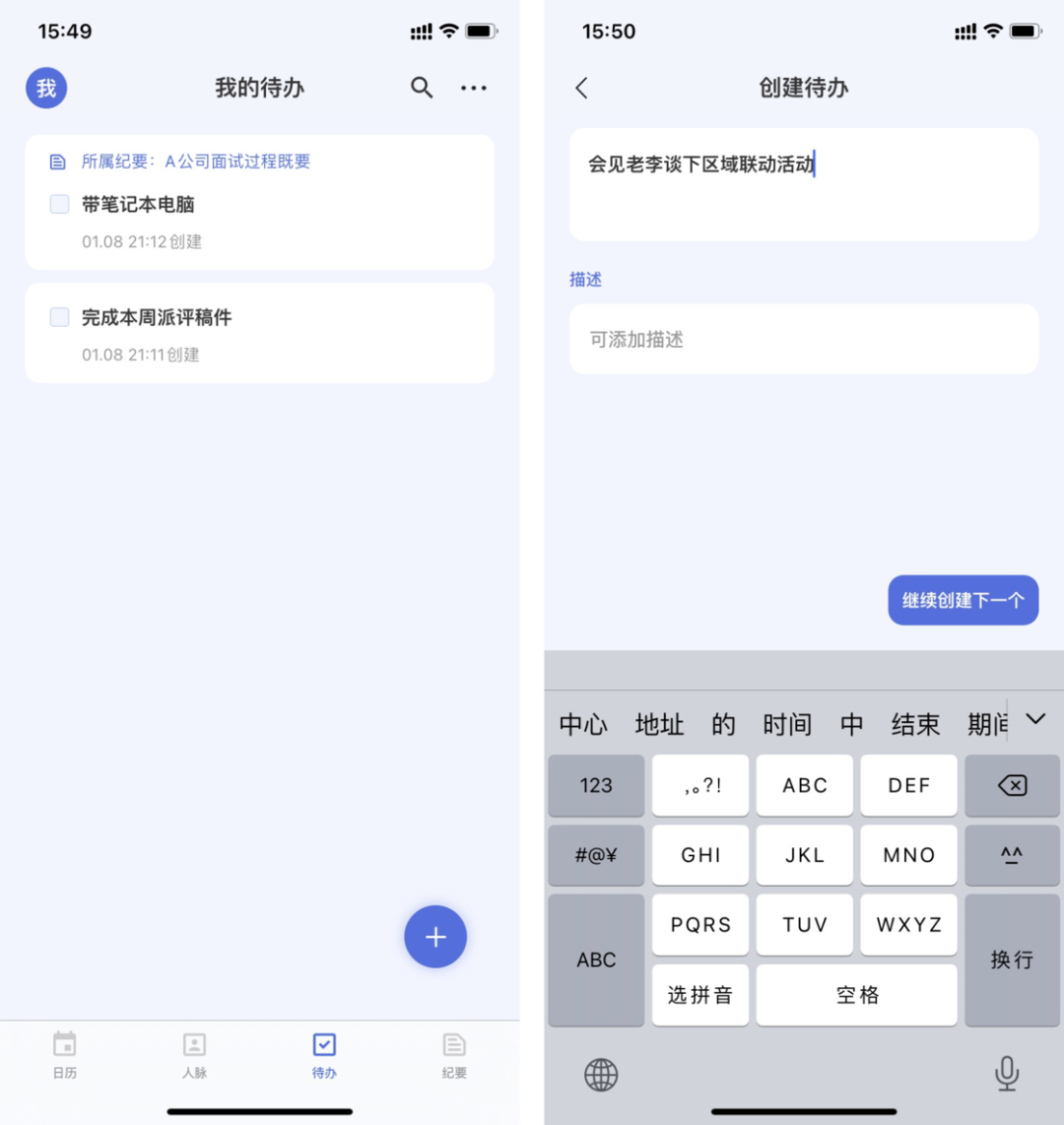This screenshot has height=1125, width=1064.
Task: Add a new todo with plus button
Action: (435, 936)
